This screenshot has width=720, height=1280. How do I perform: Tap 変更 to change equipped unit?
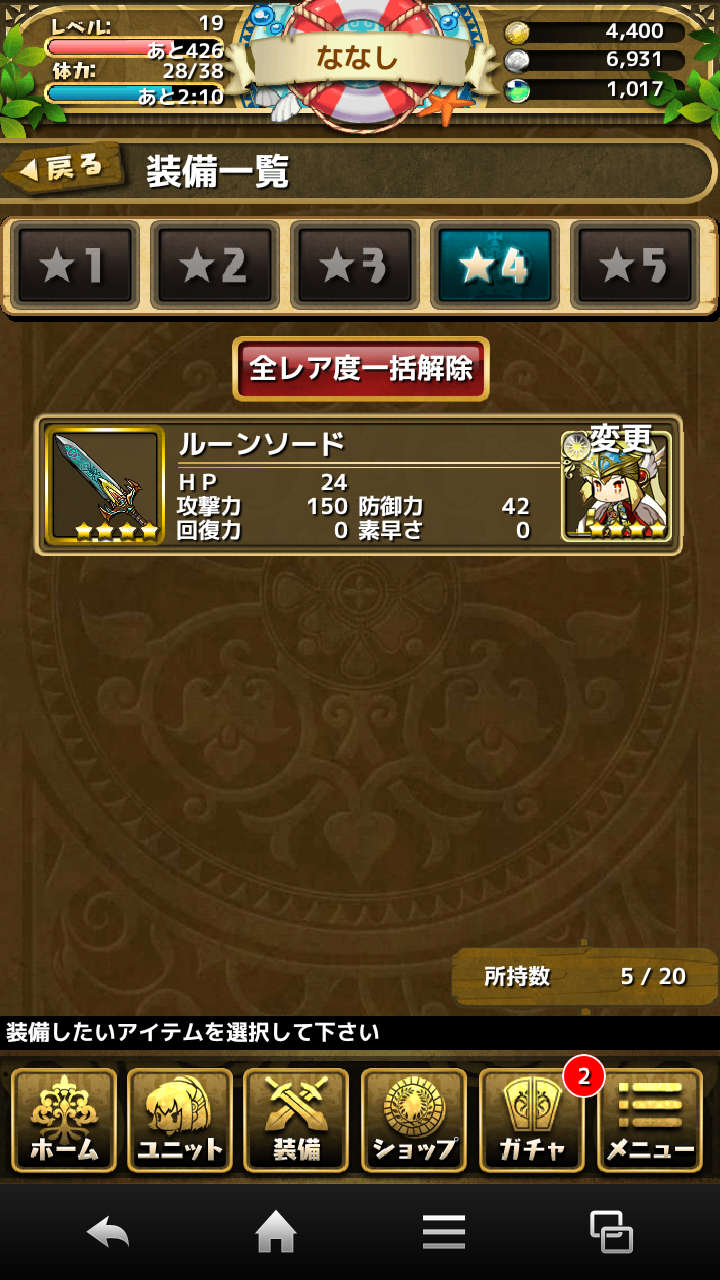pyautogui.click(x=617, y=483)
